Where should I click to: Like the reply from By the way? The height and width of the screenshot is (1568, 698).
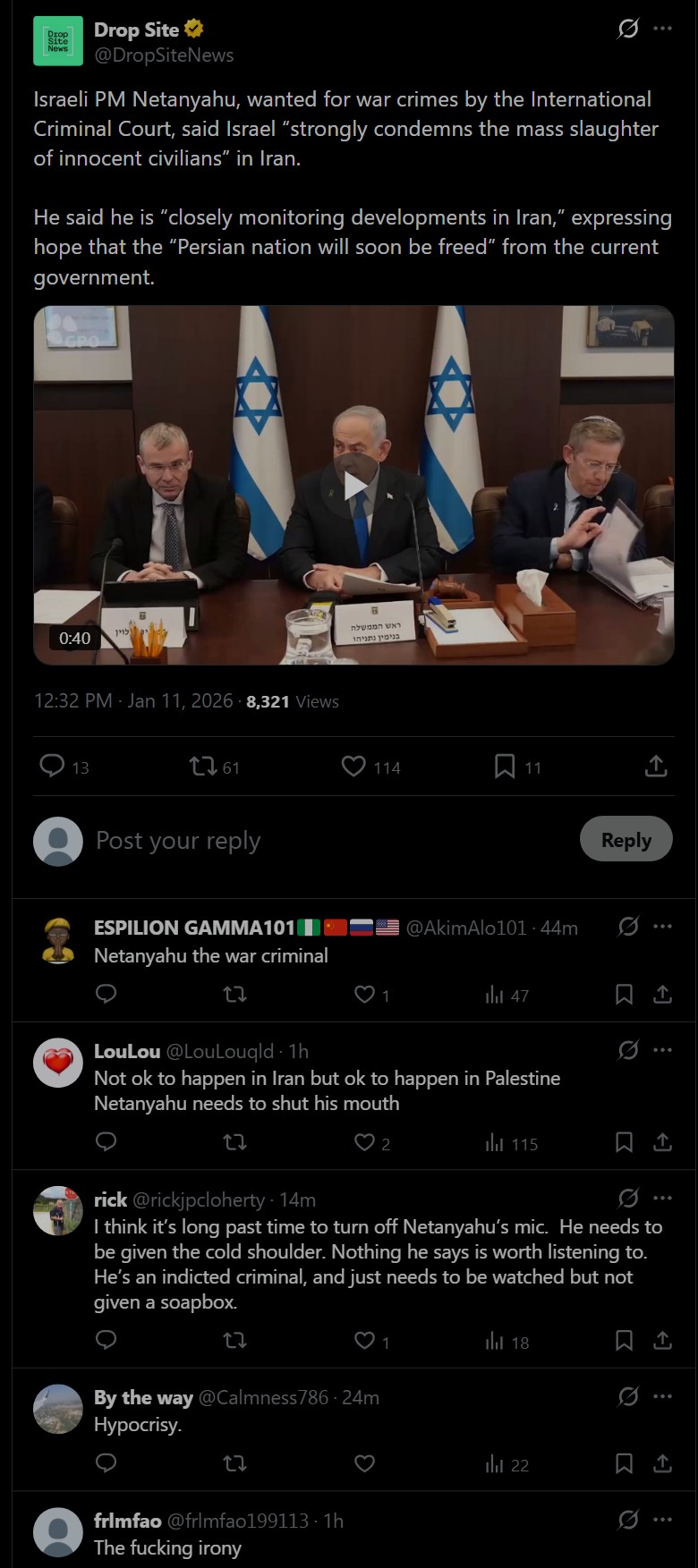[364, 1463]
